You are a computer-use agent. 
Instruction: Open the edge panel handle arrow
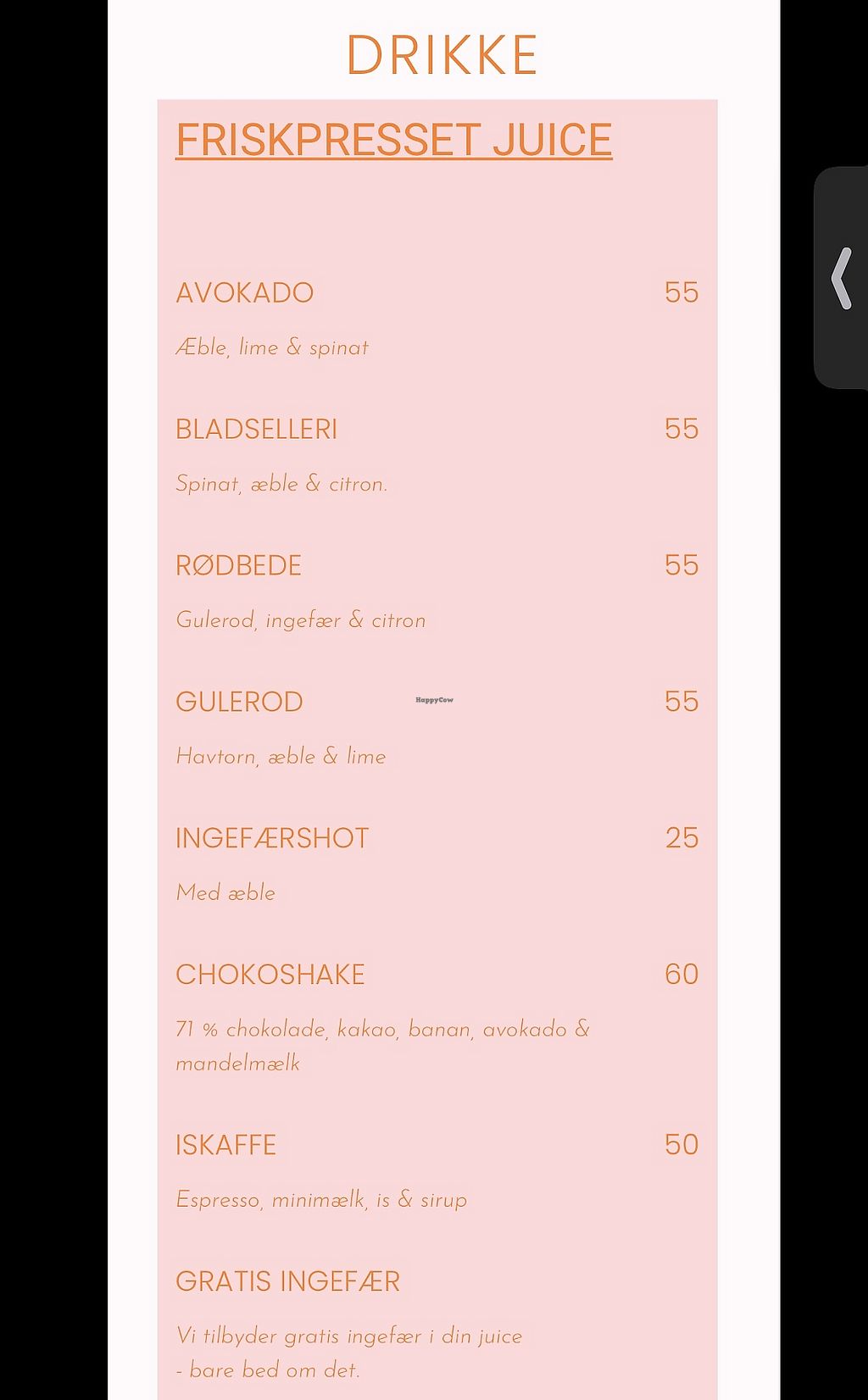842,278
